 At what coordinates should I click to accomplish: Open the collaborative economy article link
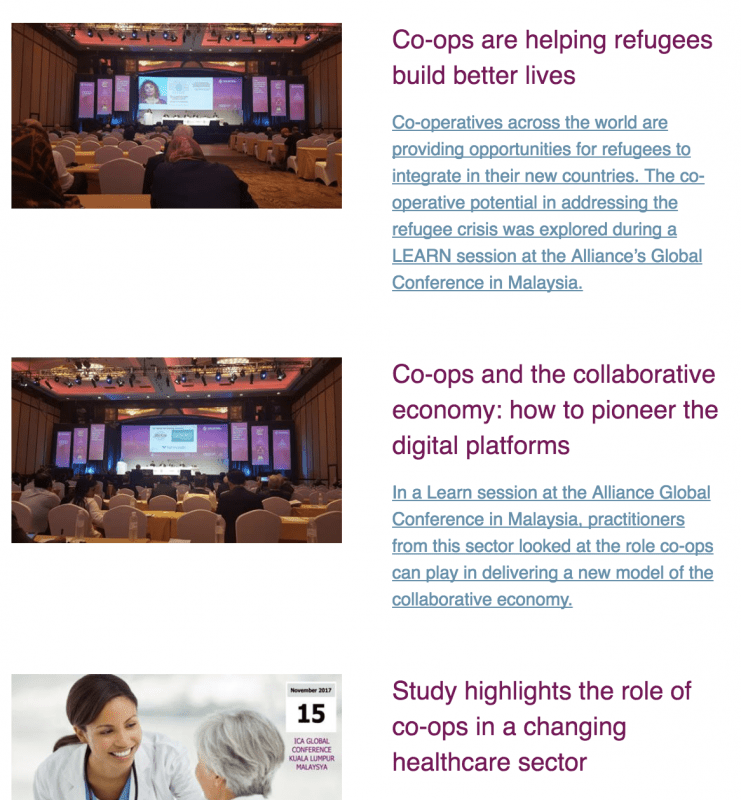pos(552,545)
